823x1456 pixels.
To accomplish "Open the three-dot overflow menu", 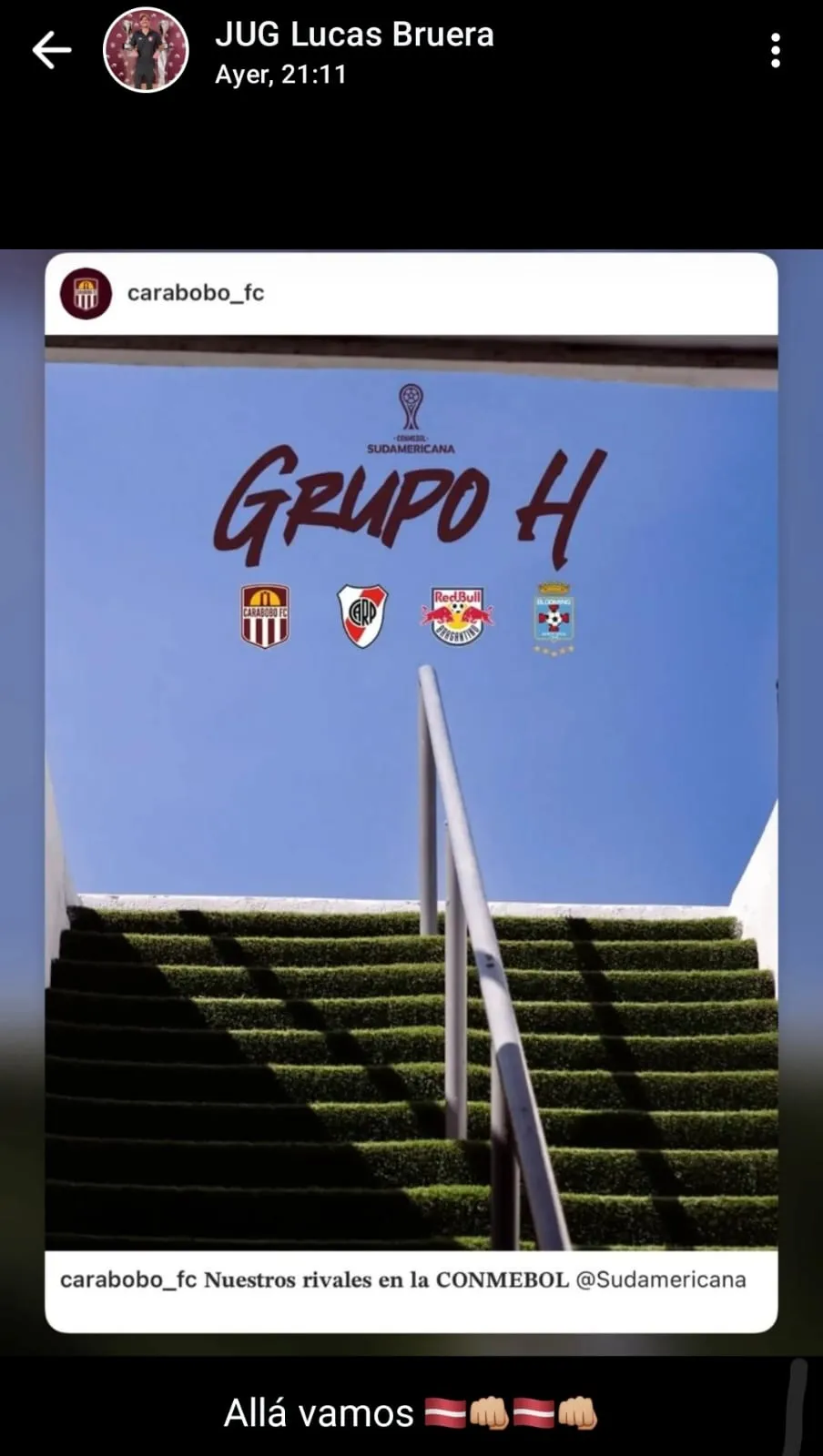I will (775, 51).
